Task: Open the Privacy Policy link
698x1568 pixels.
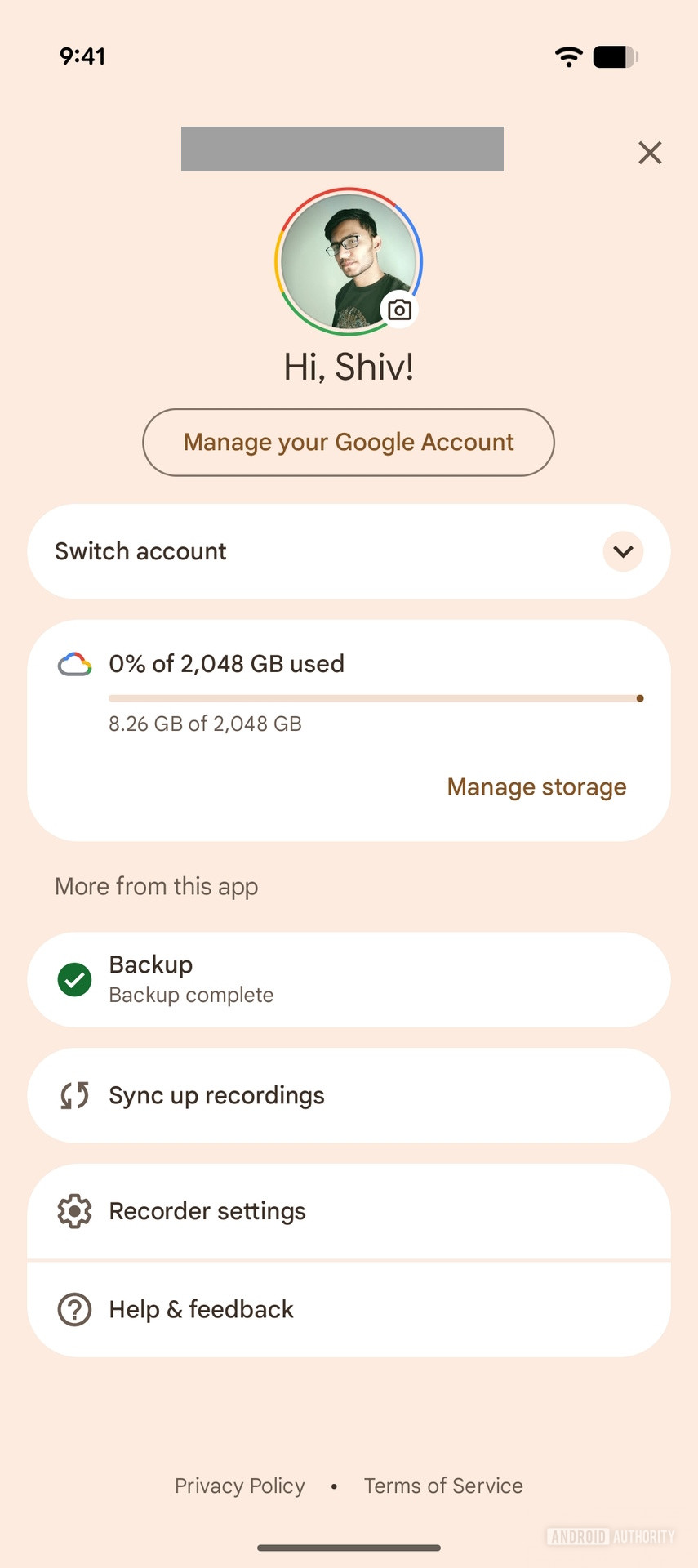Action: 239,1486
